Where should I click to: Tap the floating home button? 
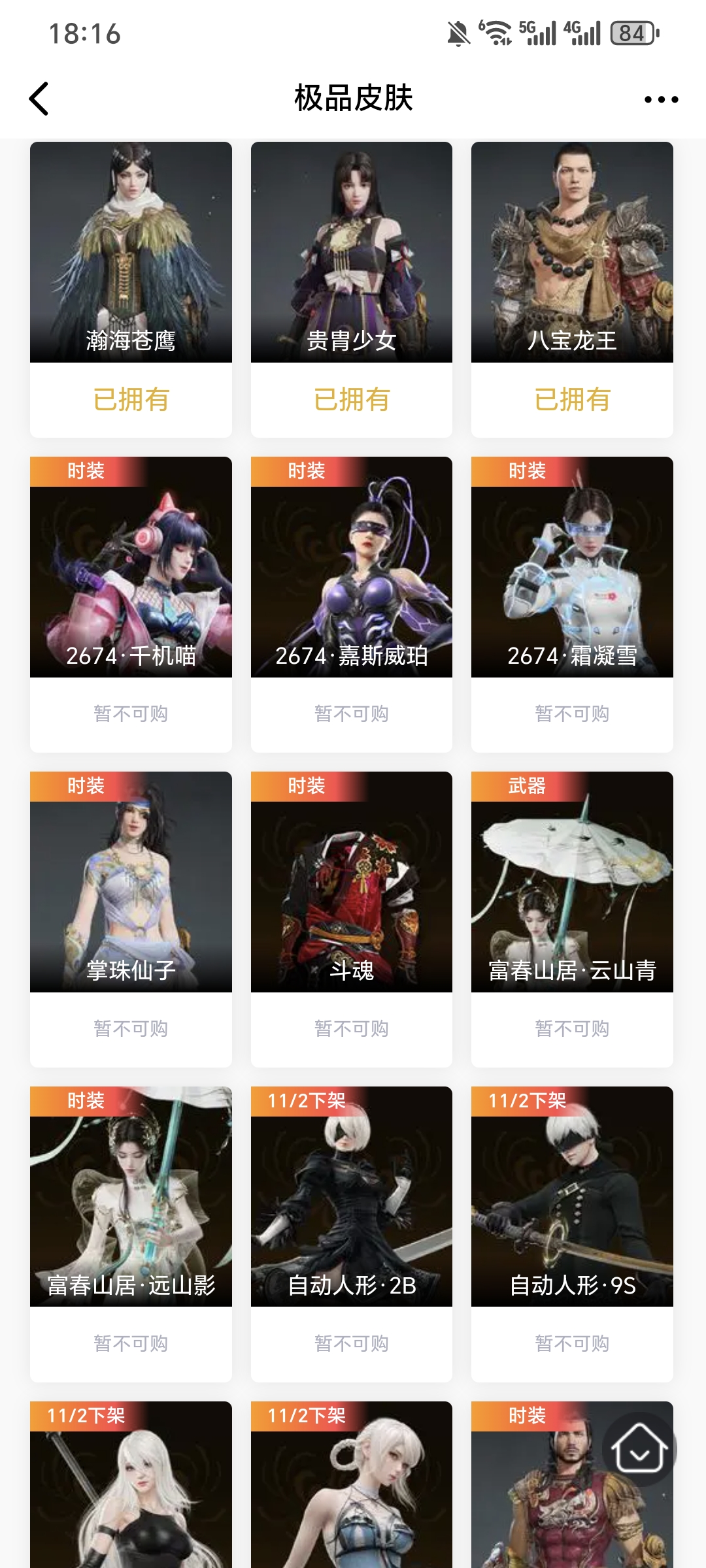pos(639,1449)
